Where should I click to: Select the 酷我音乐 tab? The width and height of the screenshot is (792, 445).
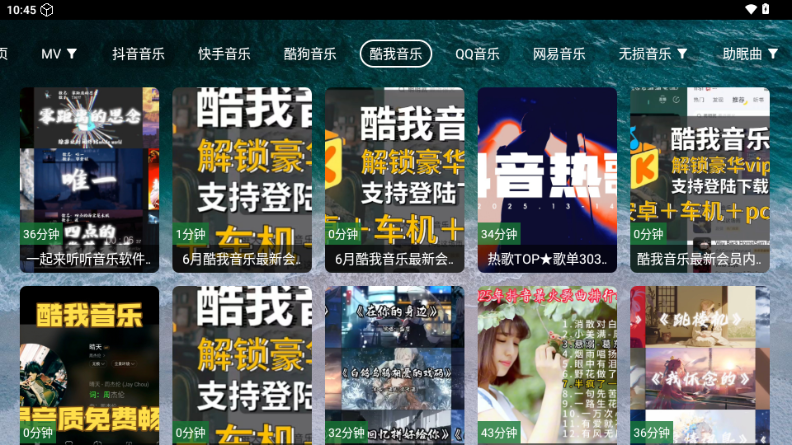[x=396, y=54]
